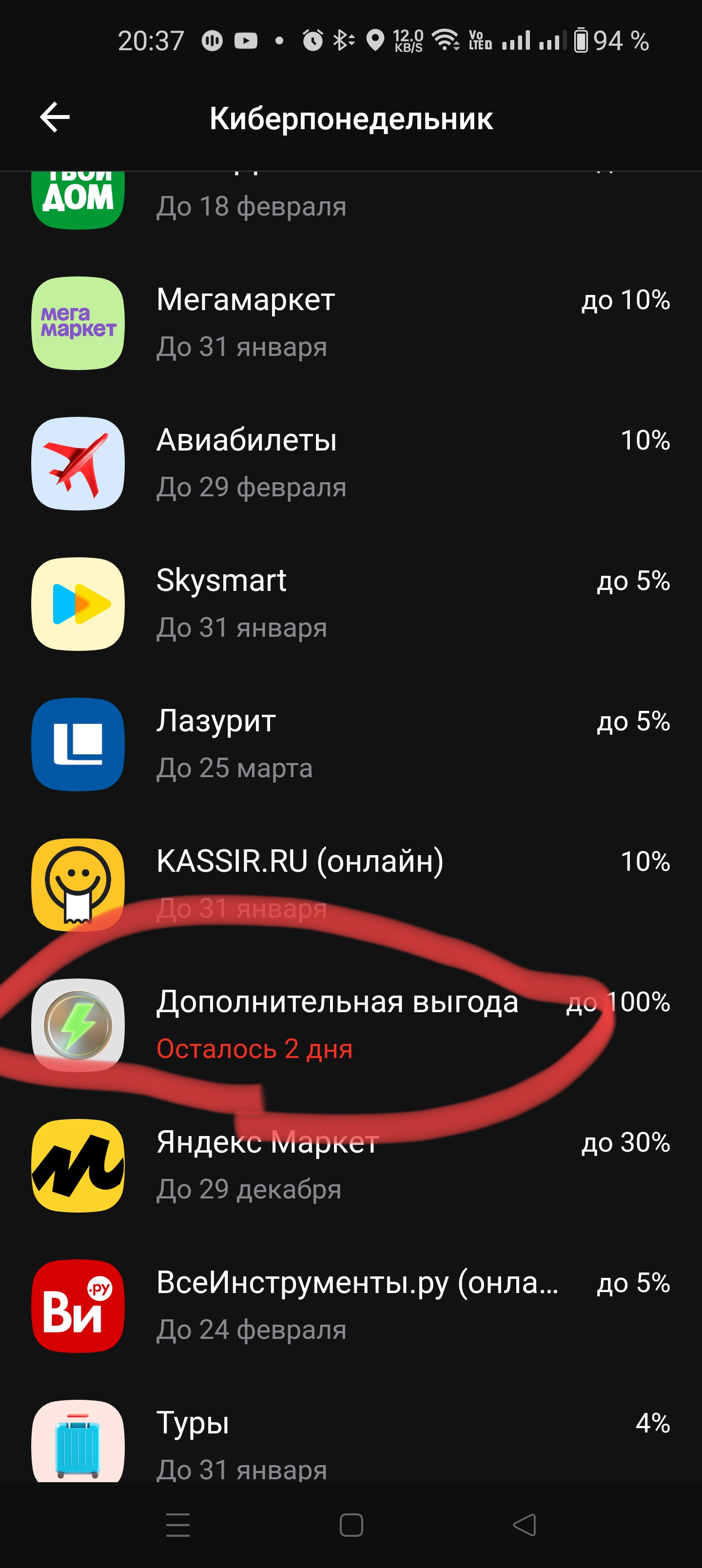Open the Мегамаркет offer
Viewport: 702px width, 1568px height.
[351, 323]
